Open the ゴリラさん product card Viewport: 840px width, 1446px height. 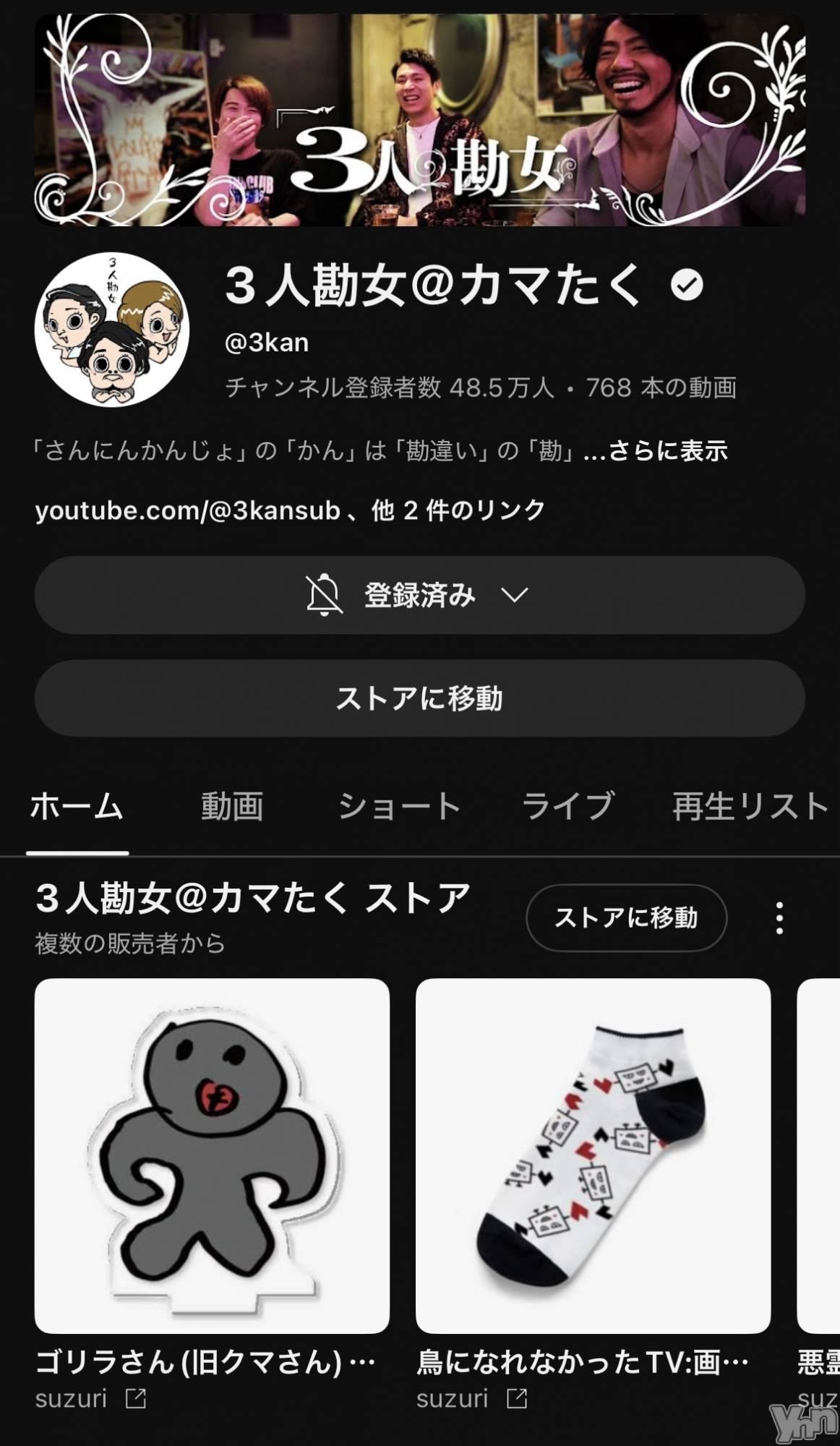(212, 1155)
